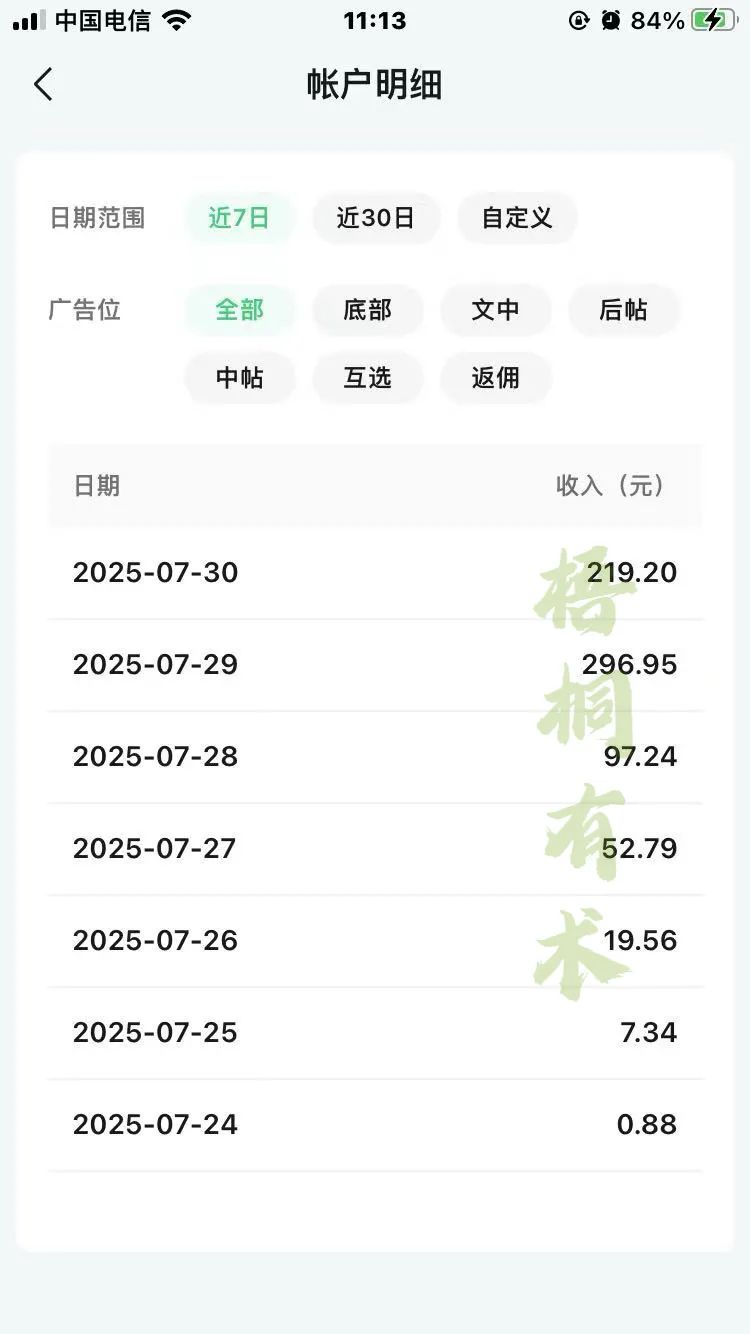Screen dimensions: 750x1334
Task: Select the 近7日 date range
Action: [x=239, y=218]
